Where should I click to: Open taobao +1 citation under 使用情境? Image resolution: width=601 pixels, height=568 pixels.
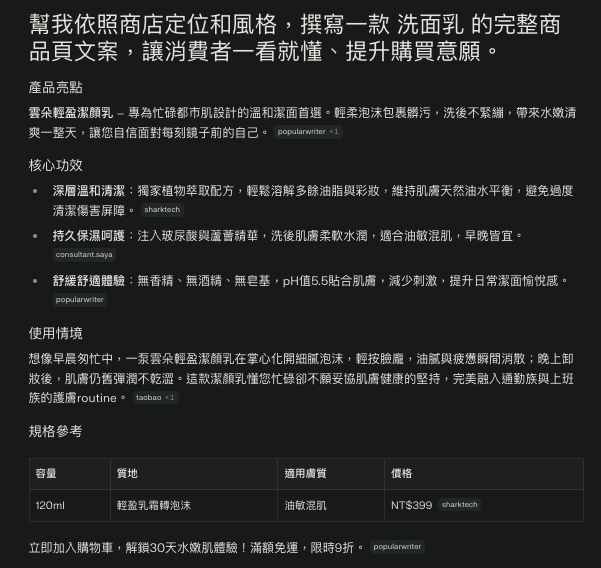[x=156, y=398]
